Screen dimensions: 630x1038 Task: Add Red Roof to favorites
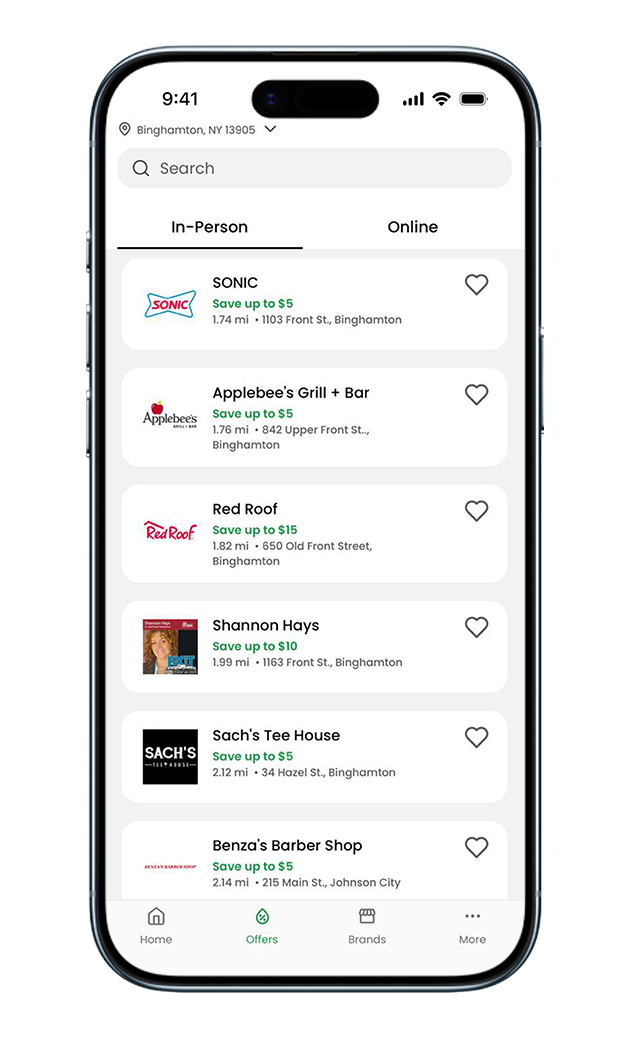(x=476, y=511)
